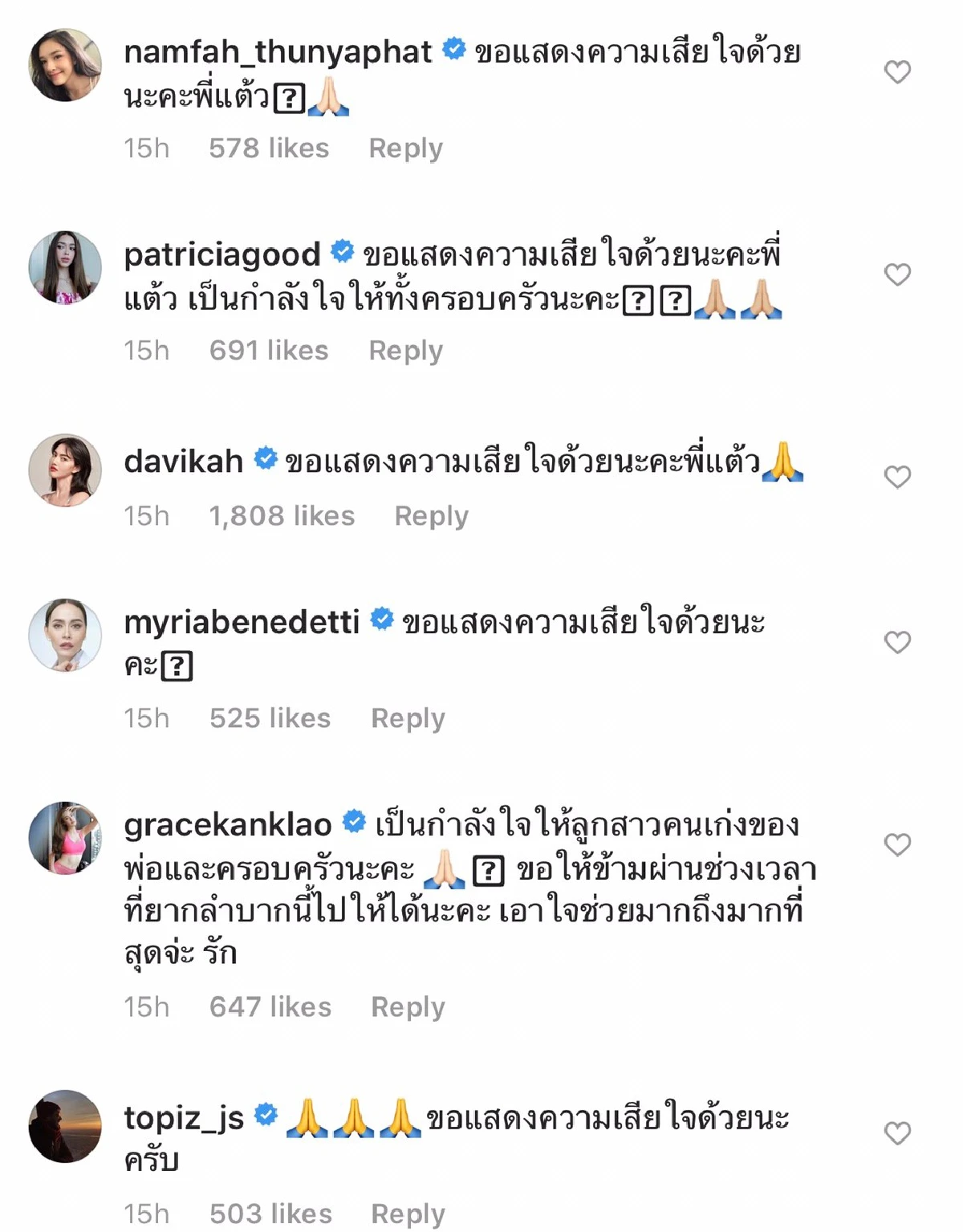Click the verified badge next to topiz_js
This screenshot has height=1232, width=963.
click(x=264, y=1113)
